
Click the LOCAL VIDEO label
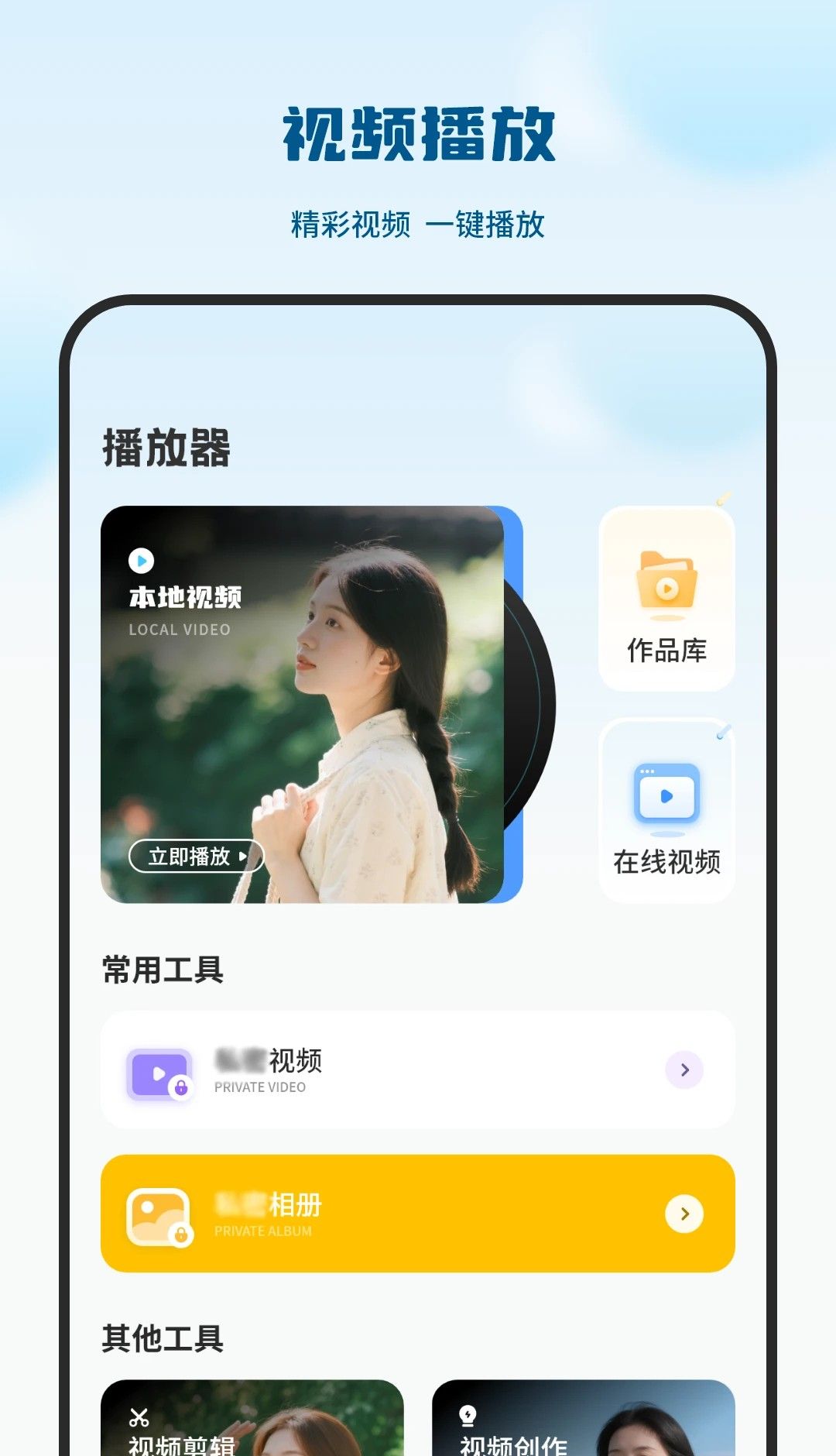tap(179, 630)
